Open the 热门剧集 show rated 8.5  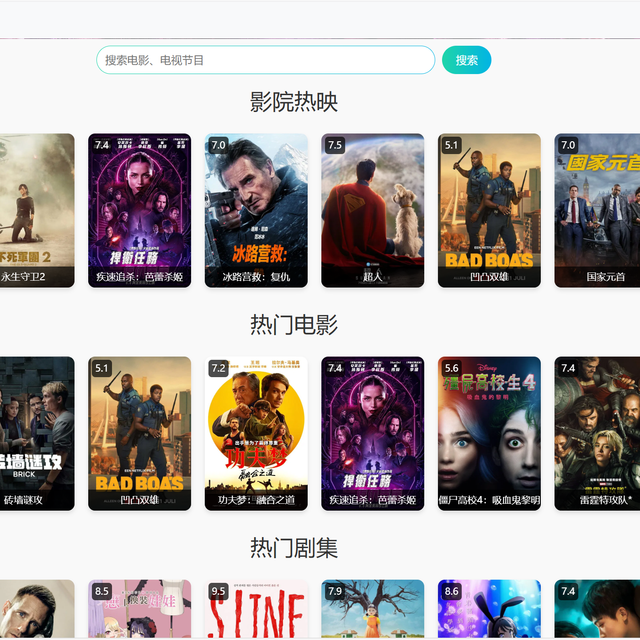[139, 610]
